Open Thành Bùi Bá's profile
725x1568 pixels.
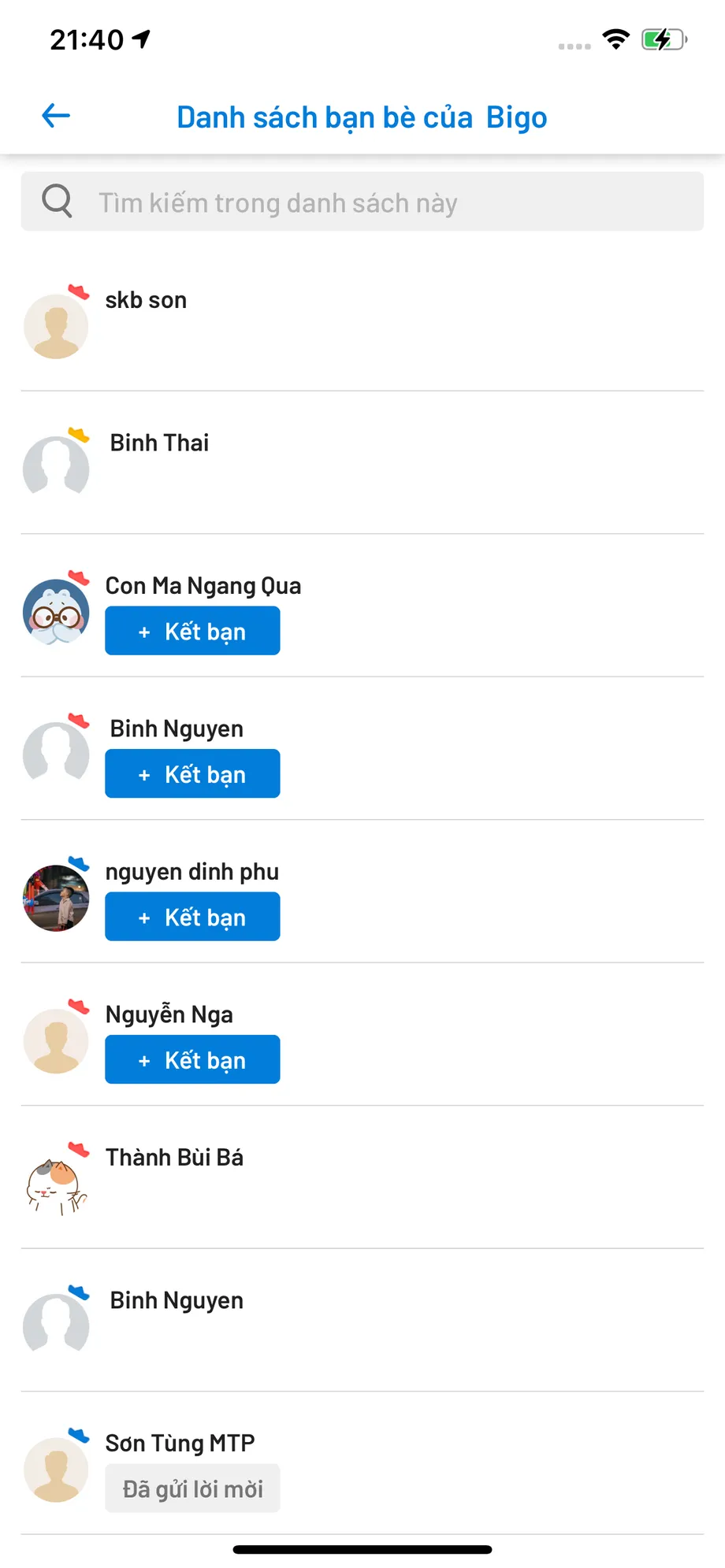pyautogui.click(x=174, y=1158)
